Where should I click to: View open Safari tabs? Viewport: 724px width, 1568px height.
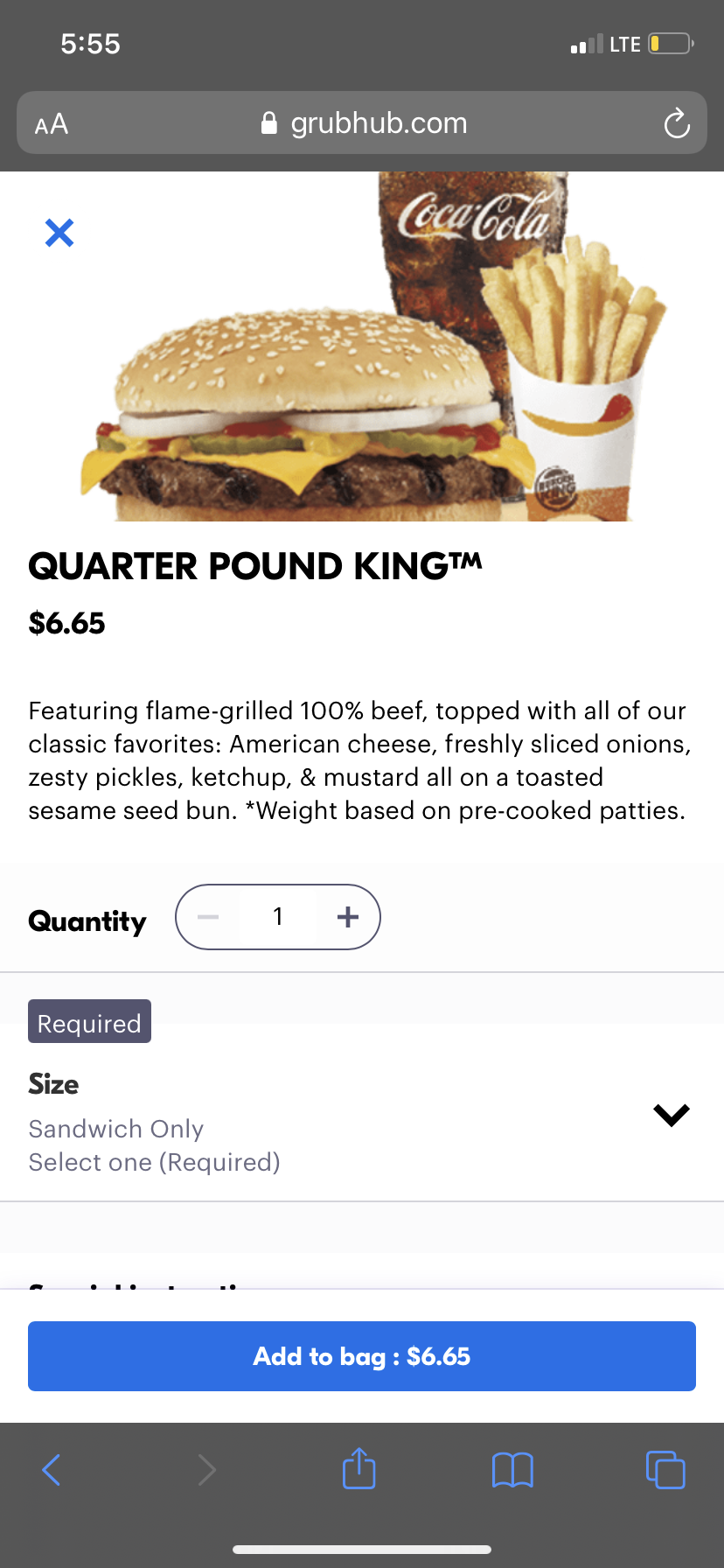click(665, 1469)
